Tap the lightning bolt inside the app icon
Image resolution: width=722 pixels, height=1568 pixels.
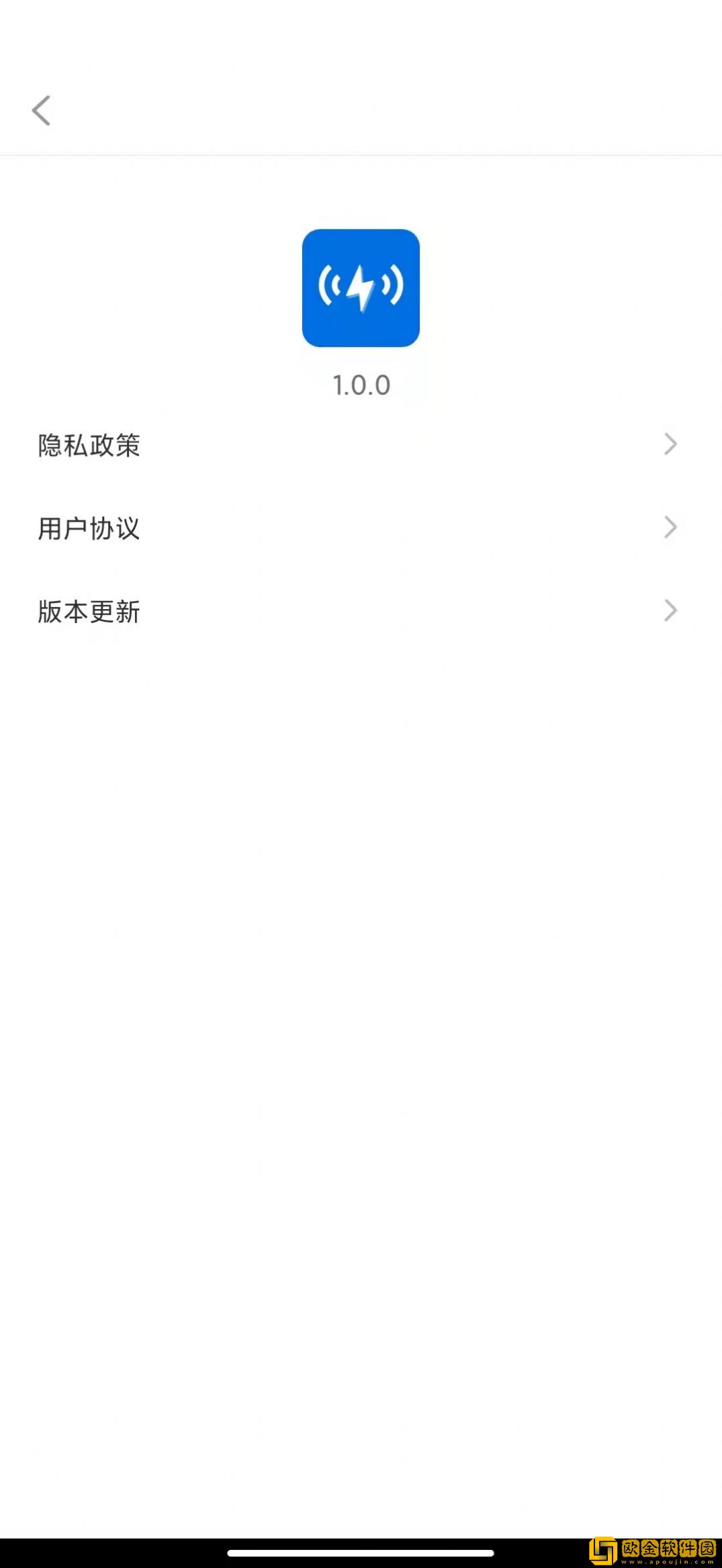361,287
